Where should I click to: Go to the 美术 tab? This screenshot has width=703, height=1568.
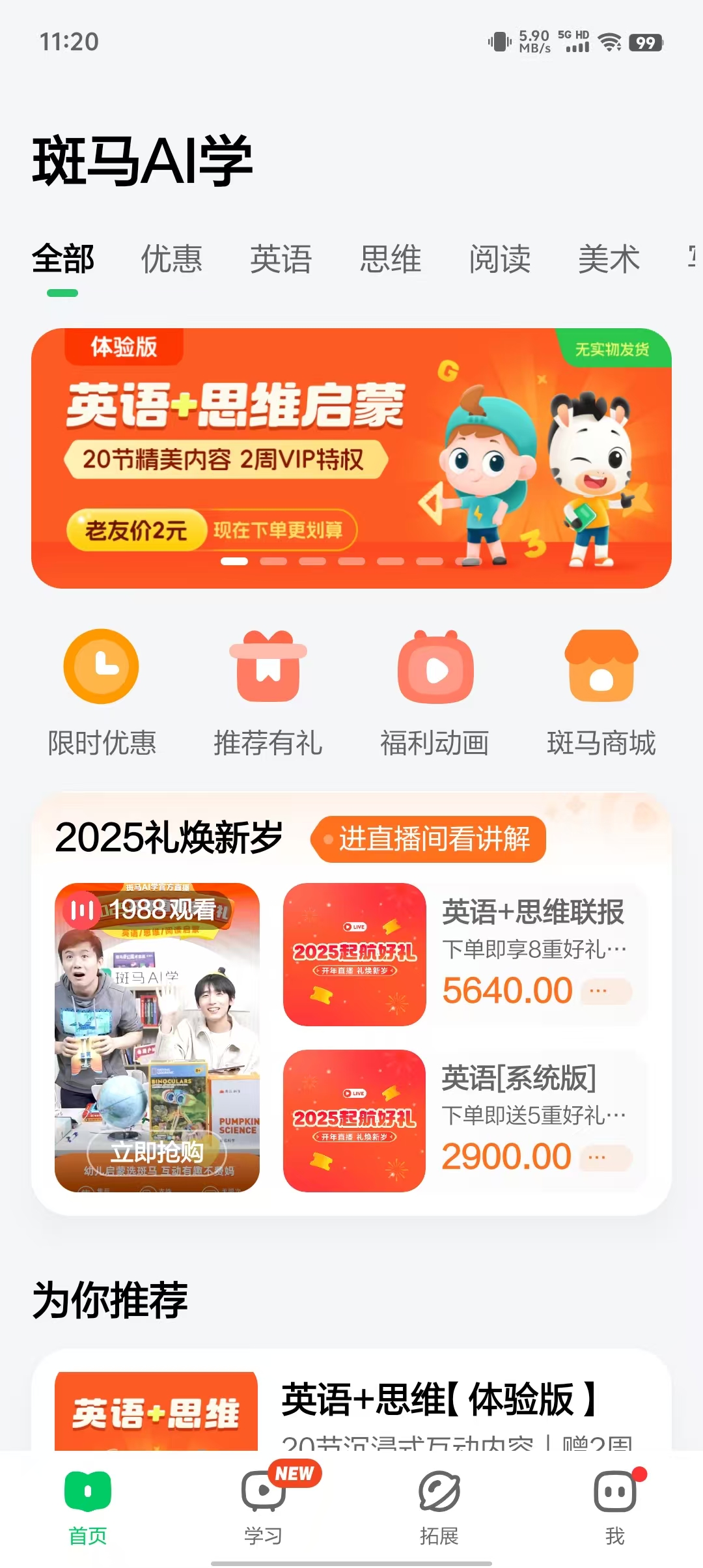coord(609,259)
